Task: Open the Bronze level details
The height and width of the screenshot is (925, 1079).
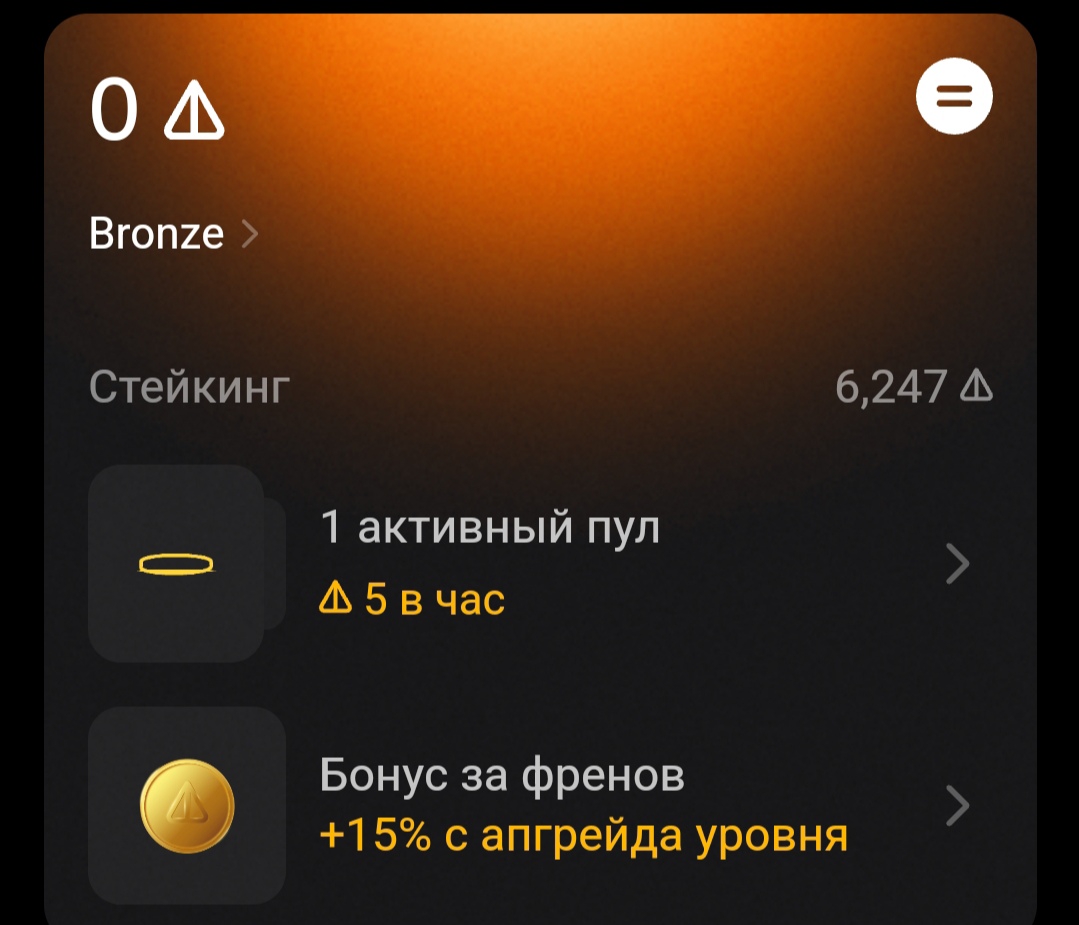Action: click(x=172, y=234)
